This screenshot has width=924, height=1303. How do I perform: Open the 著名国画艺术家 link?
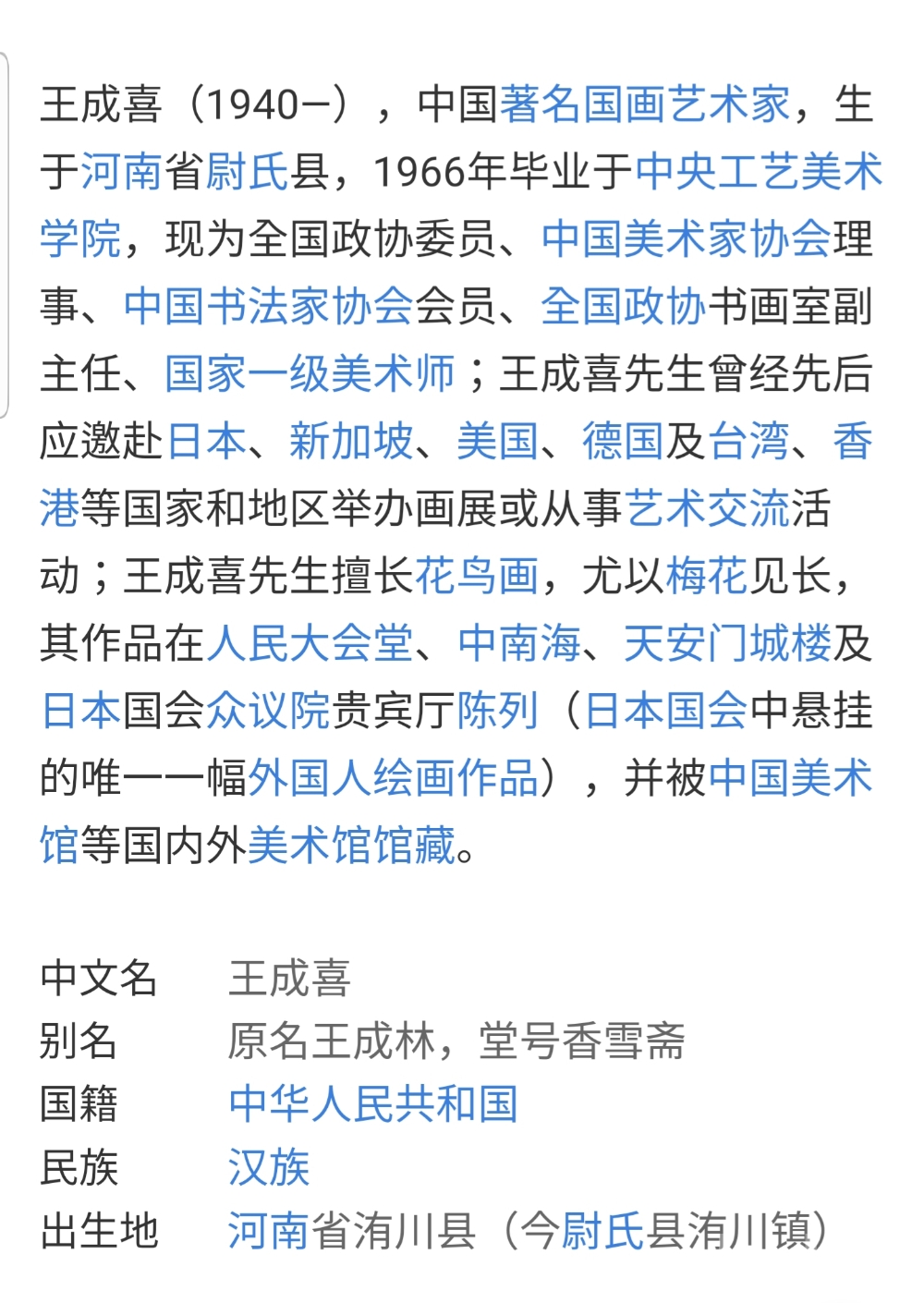click(x=645, y=104)
